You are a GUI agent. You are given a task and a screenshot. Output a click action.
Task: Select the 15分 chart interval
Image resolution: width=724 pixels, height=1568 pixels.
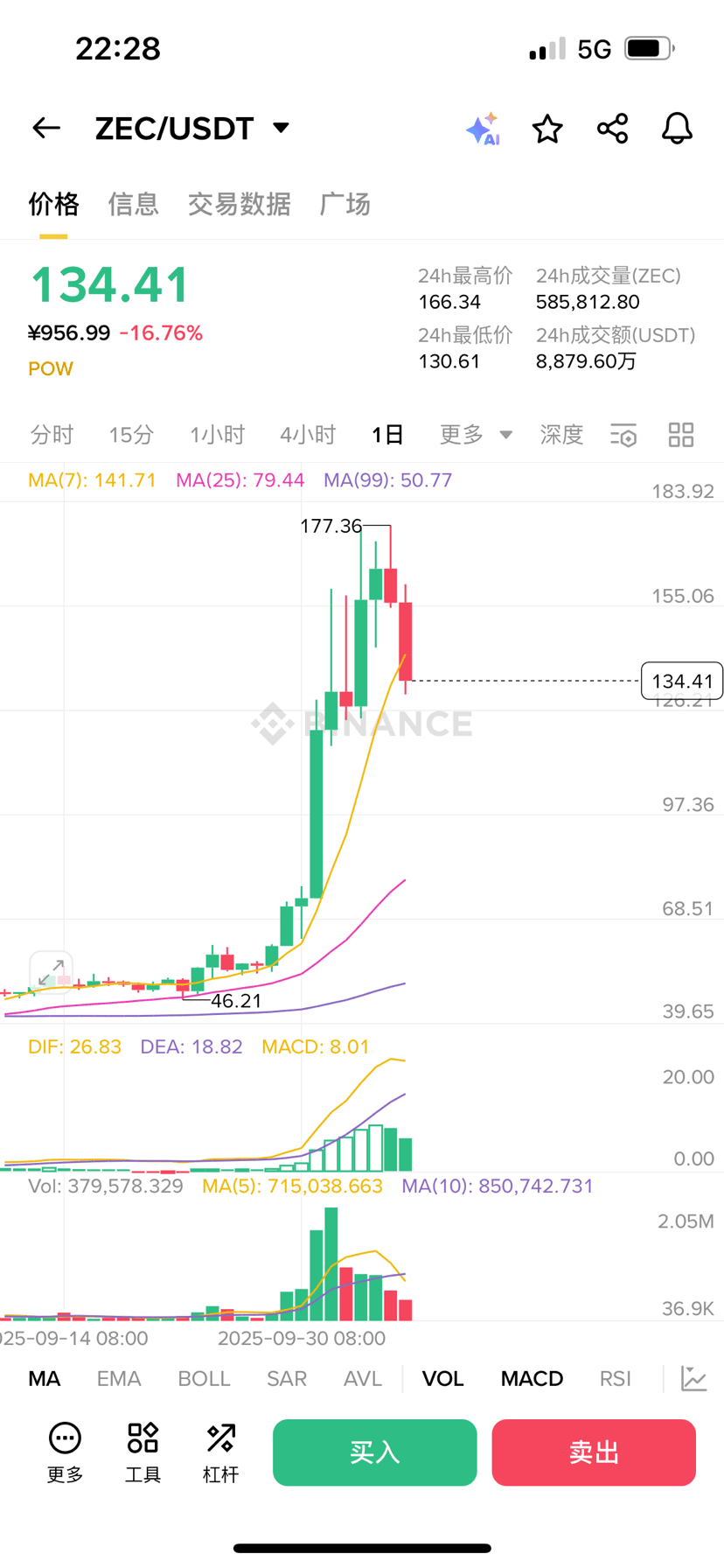131,435
